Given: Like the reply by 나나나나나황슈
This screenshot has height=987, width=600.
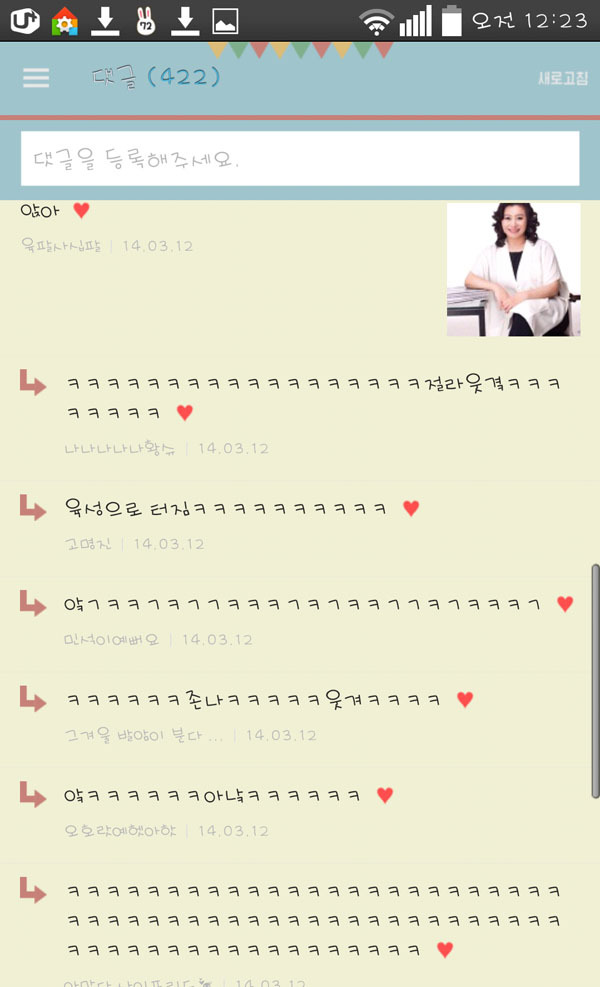Looking at the screenshot, I should click(185, 412).
